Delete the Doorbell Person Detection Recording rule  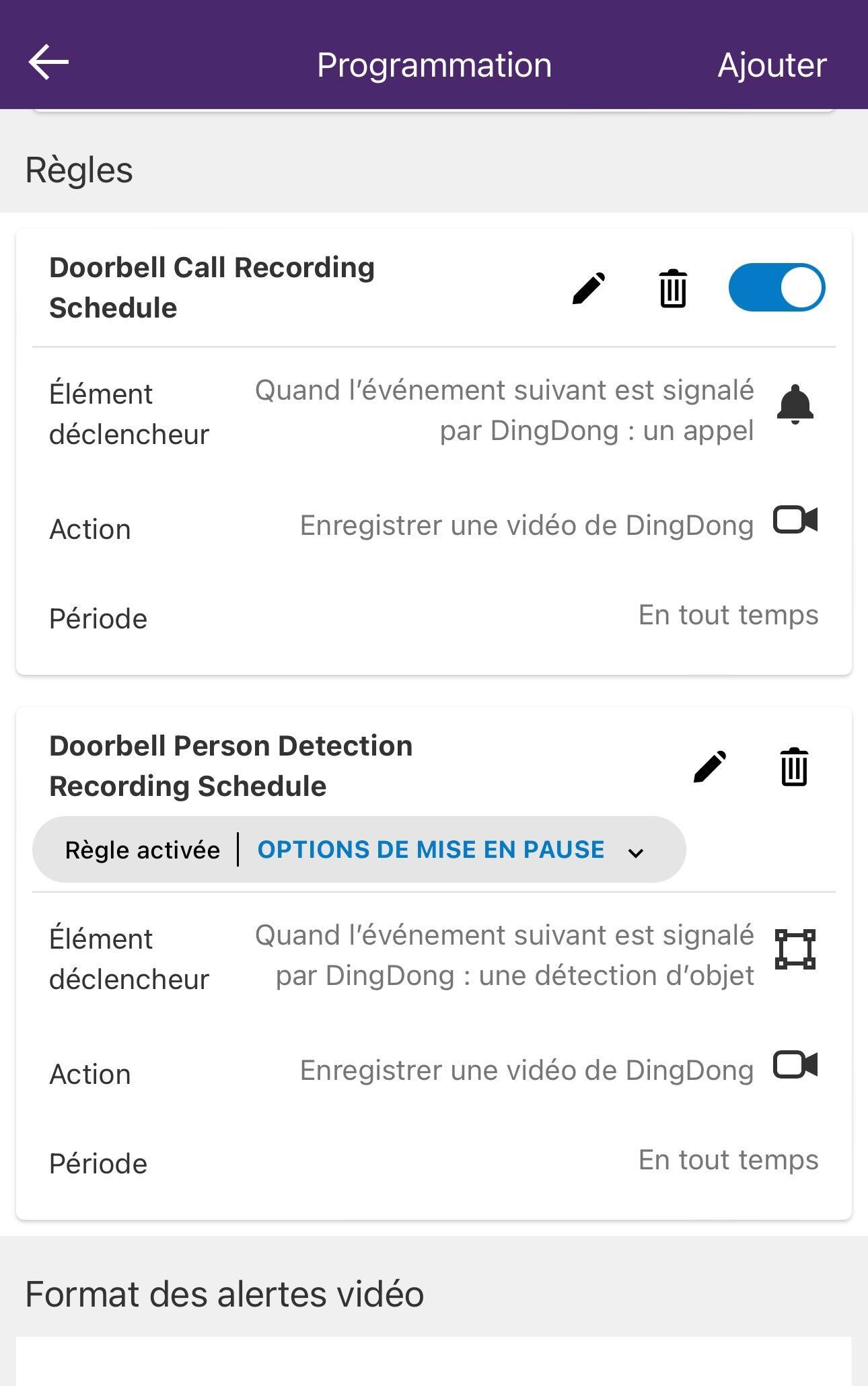pyautogui.click(x=794, y=767)
